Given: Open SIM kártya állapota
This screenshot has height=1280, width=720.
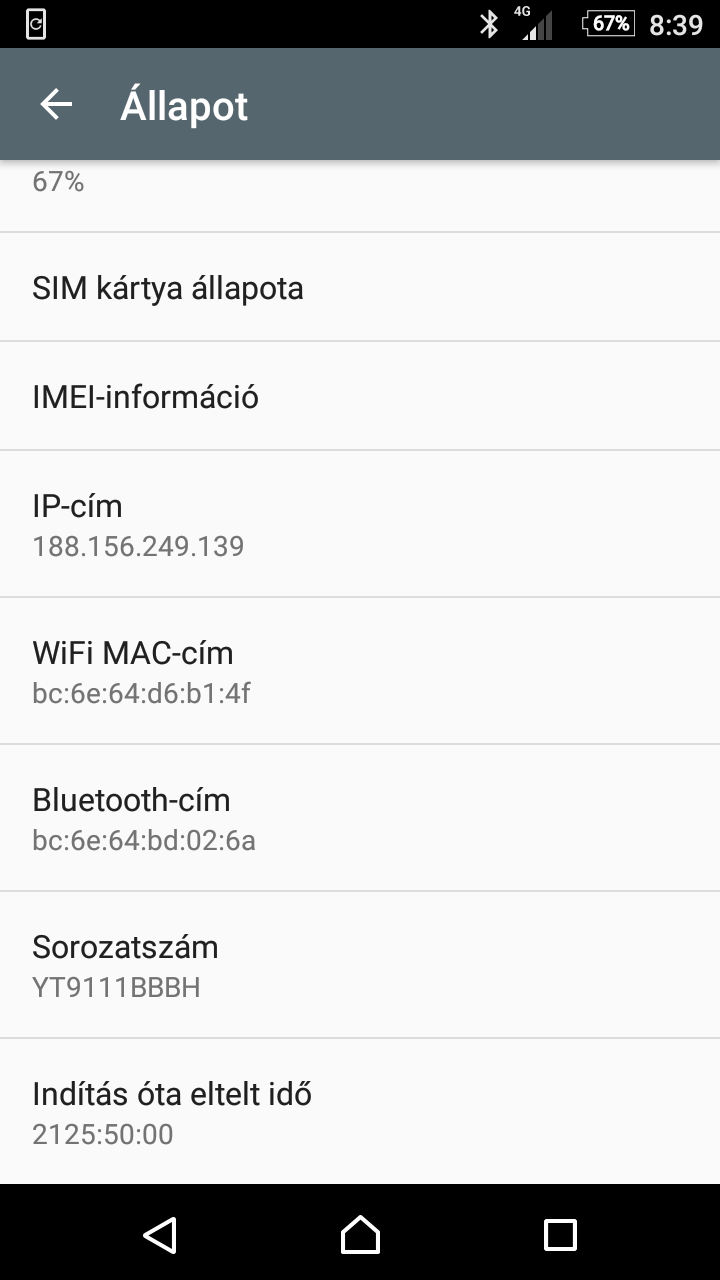Looking at the screenshot, I should (360, 288).
